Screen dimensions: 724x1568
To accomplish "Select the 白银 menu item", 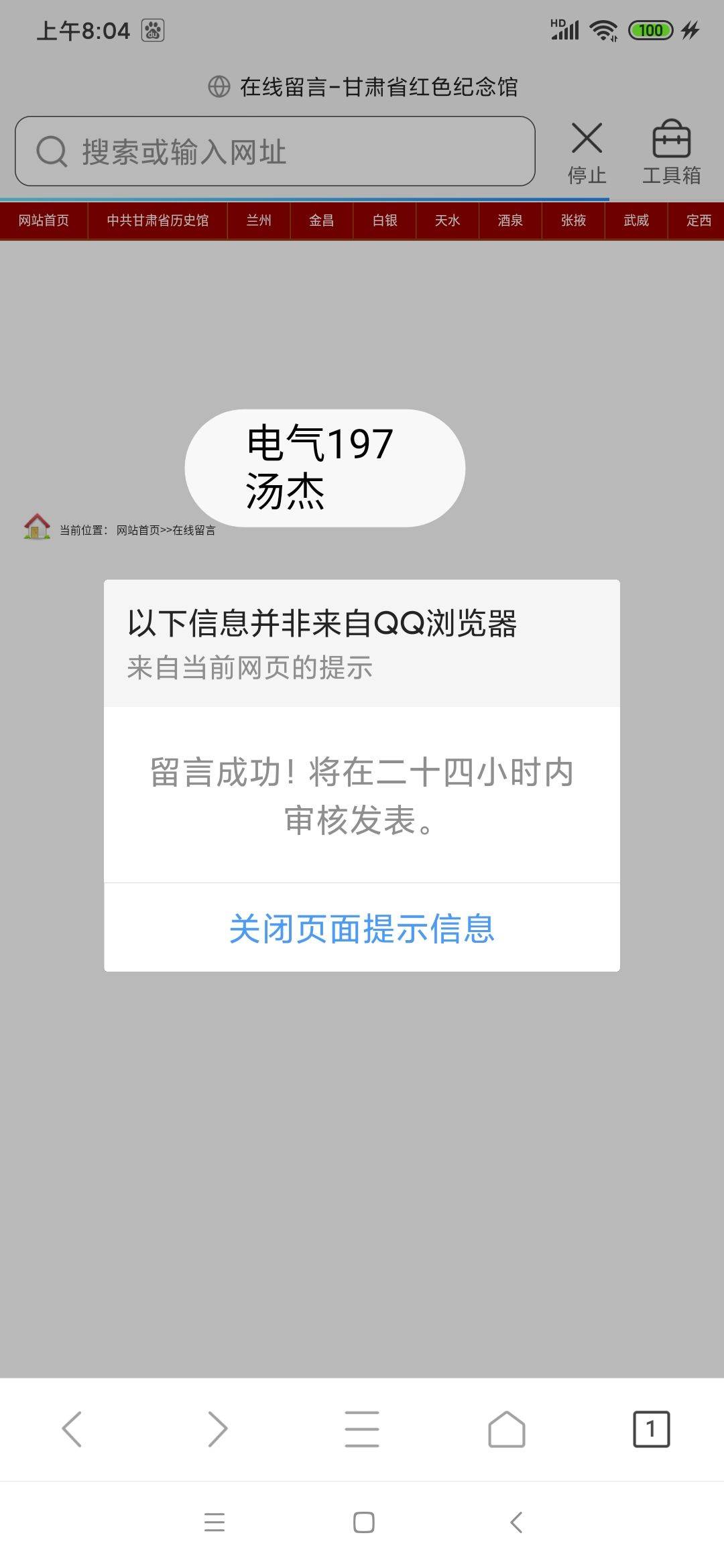I will click(385, 220).
